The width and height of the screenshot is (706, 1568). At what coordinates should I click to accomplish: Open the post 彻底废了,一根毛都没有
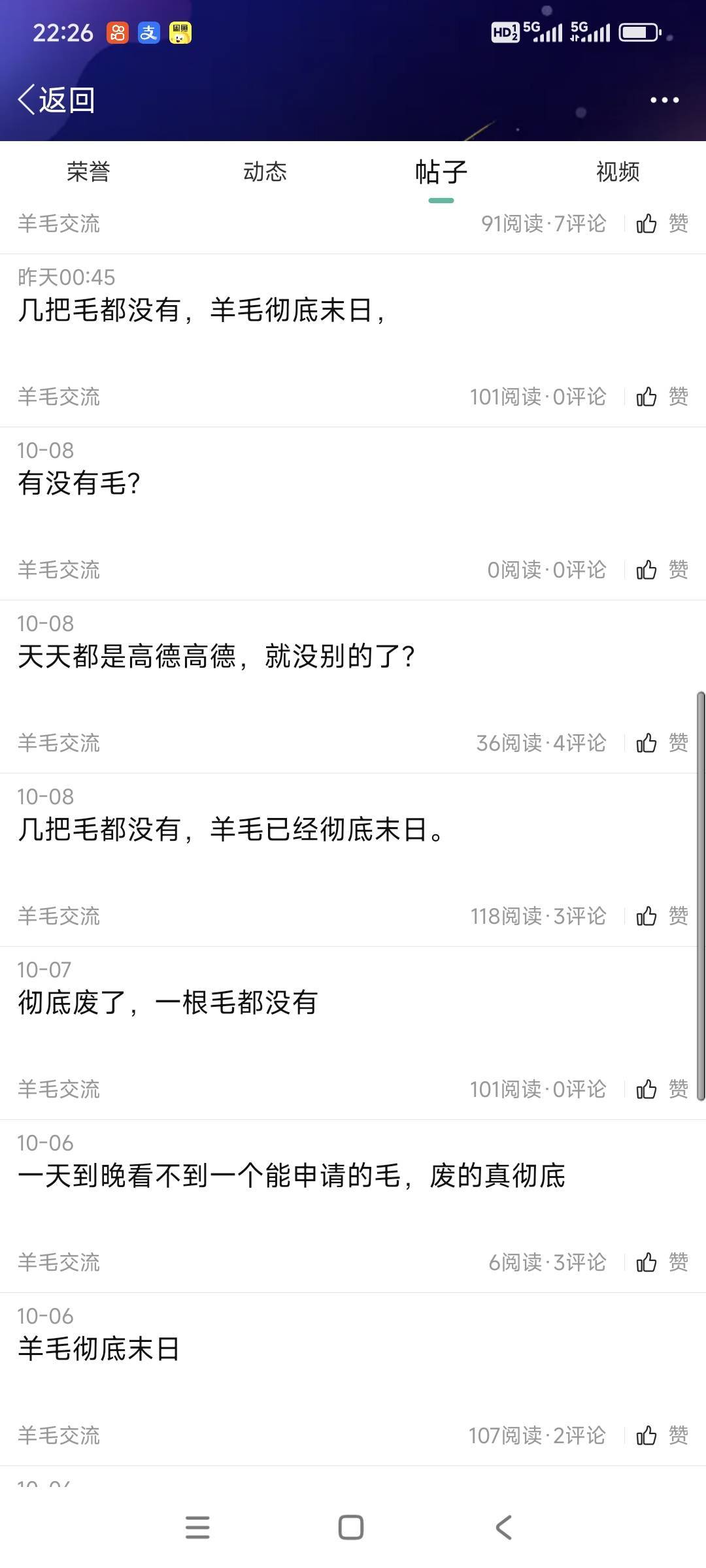[x=167, y=1003]
